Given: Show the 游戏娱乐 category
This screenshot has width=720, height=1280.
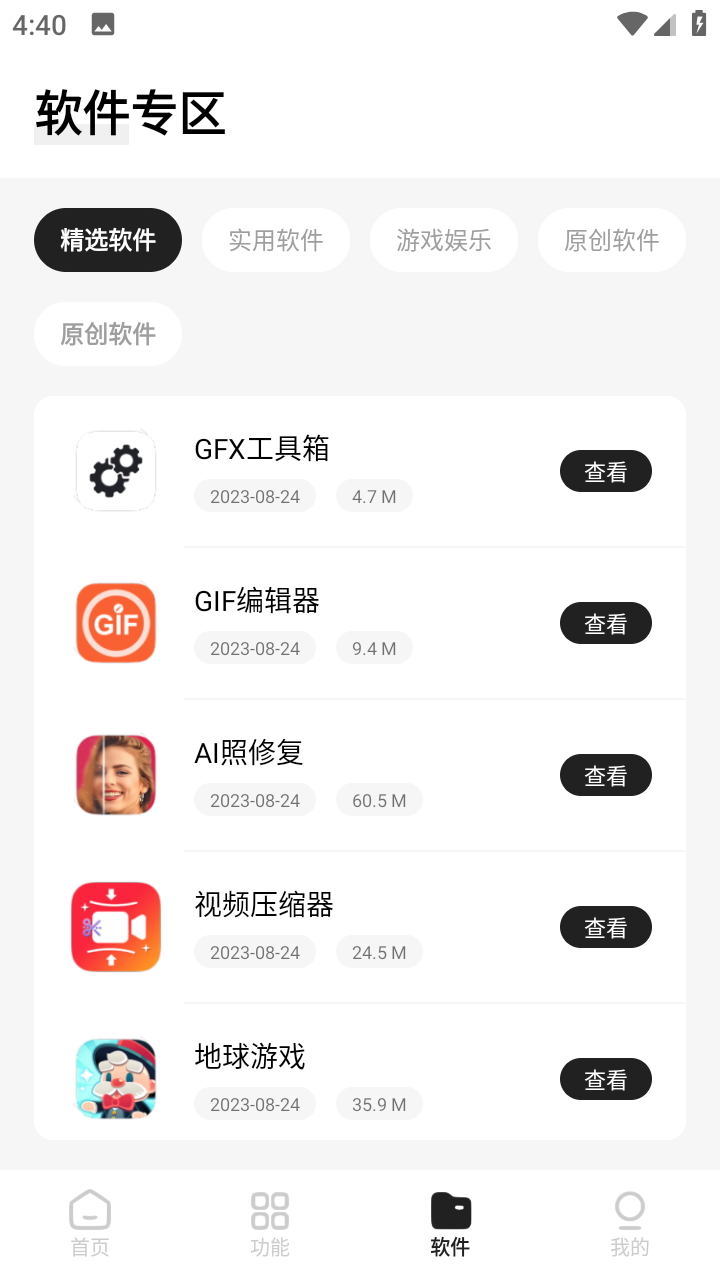Looking at the screenshot, I should pos(444,240).
